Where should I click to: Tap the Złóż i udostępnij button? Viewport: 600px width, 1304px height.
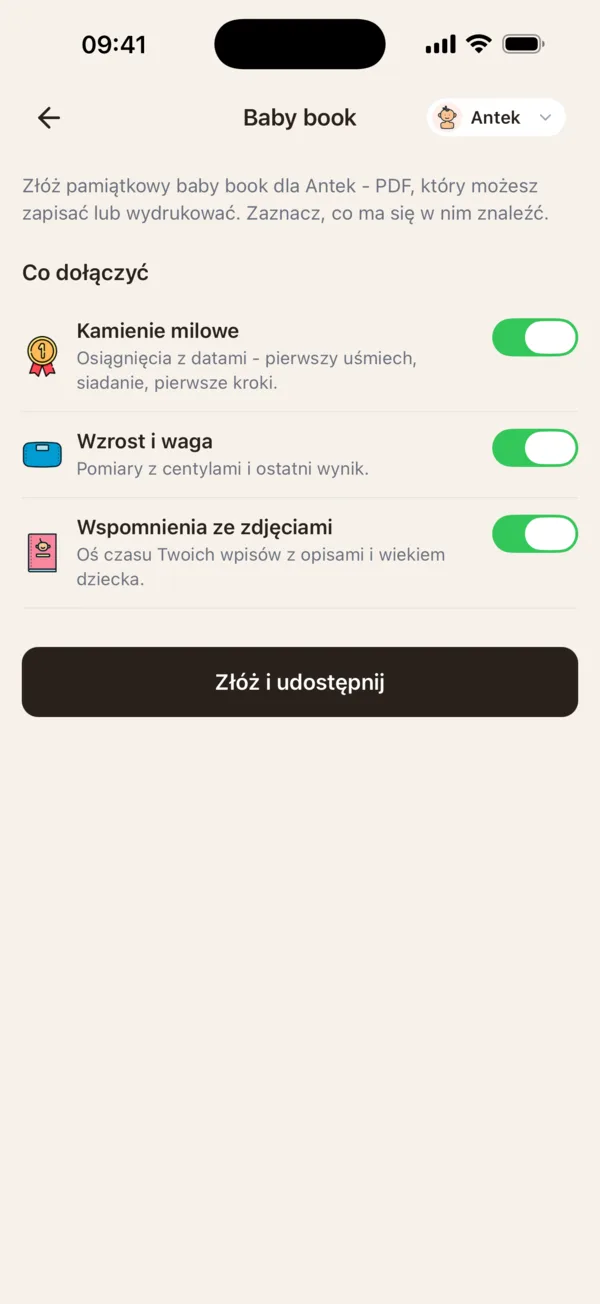coord(300,682)
